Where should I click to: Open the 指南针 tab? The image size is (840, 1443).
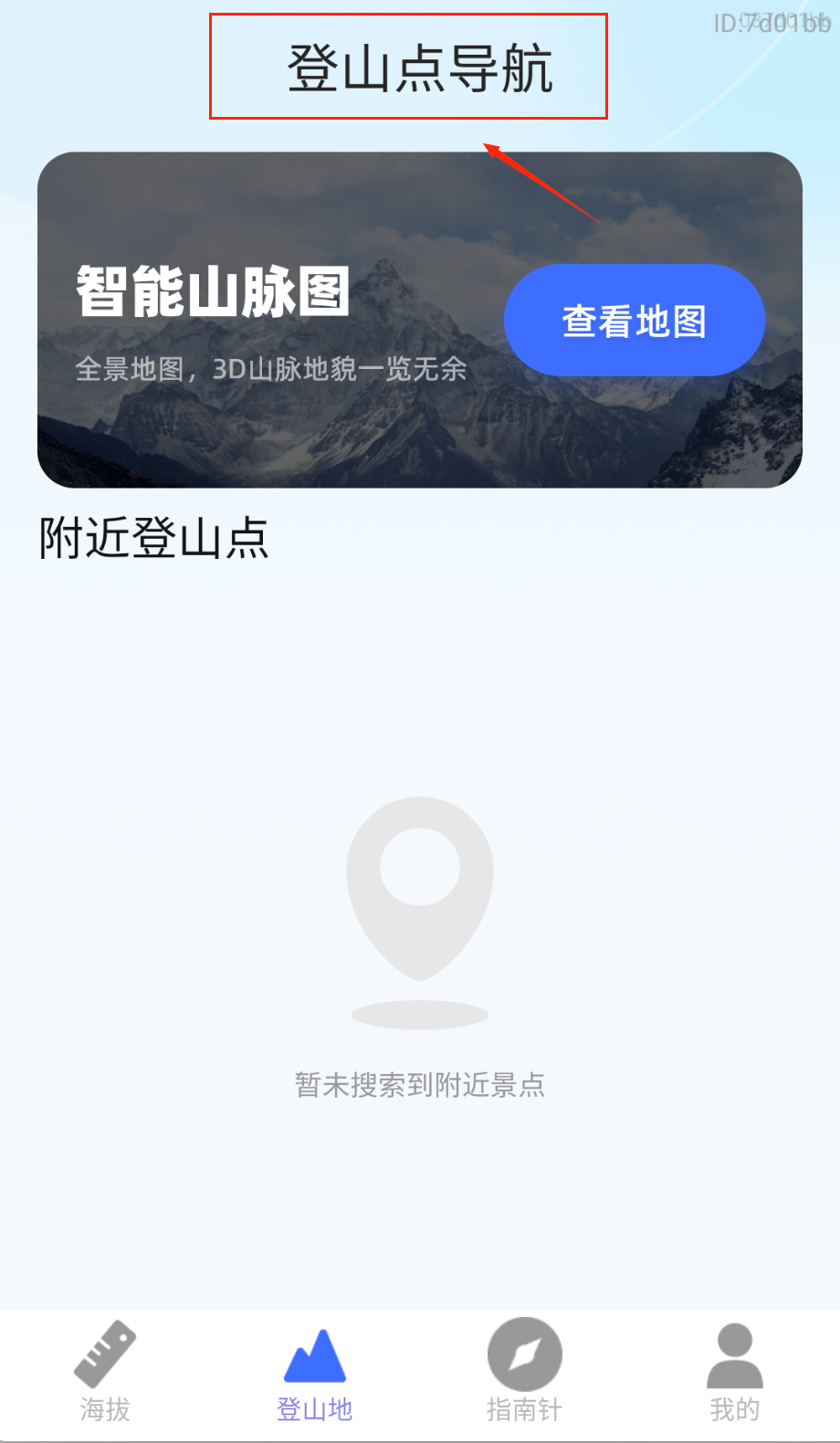pyautogui.click(x=524, y=1371)
